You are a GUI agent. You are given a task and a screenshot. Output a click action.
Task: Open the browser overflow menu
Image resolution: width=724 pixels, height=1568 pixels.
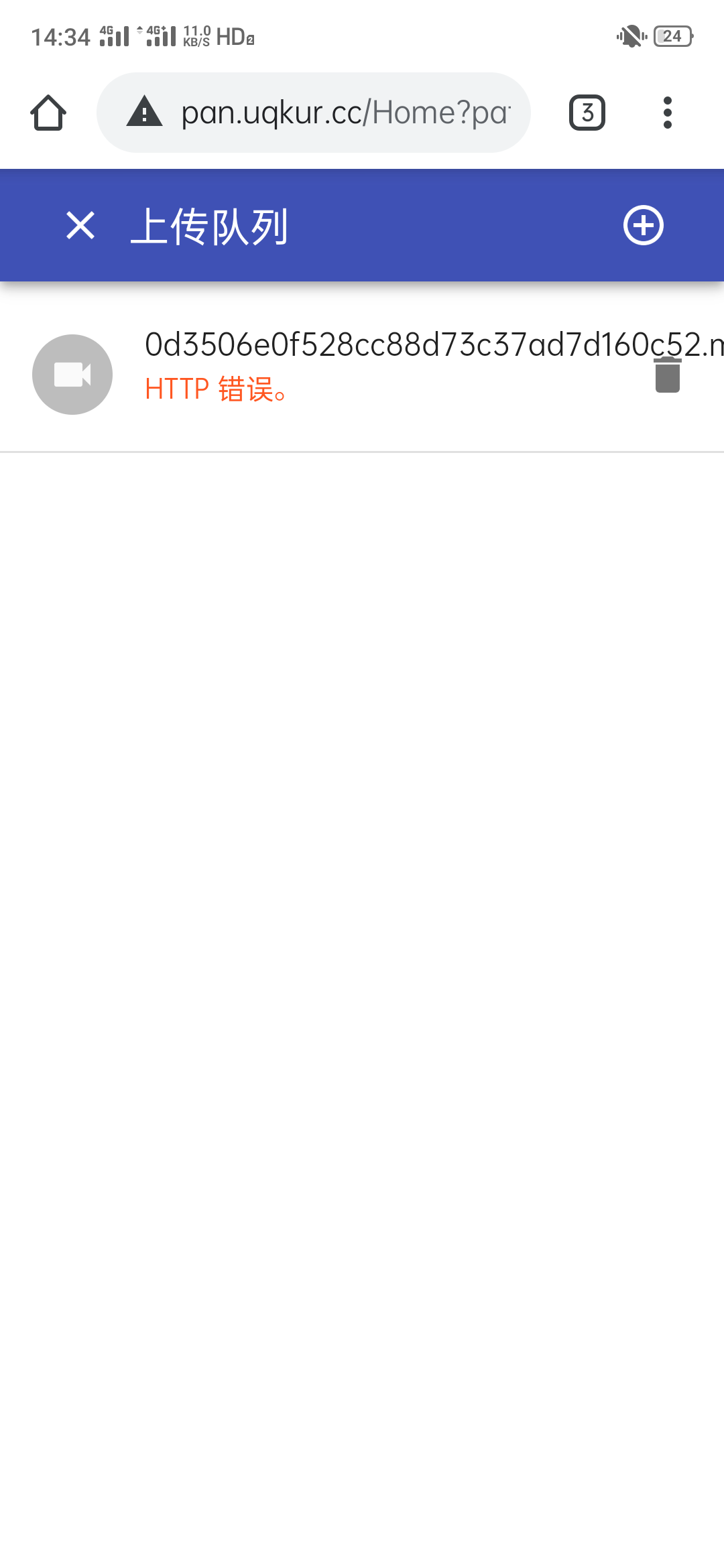point(667,113)
